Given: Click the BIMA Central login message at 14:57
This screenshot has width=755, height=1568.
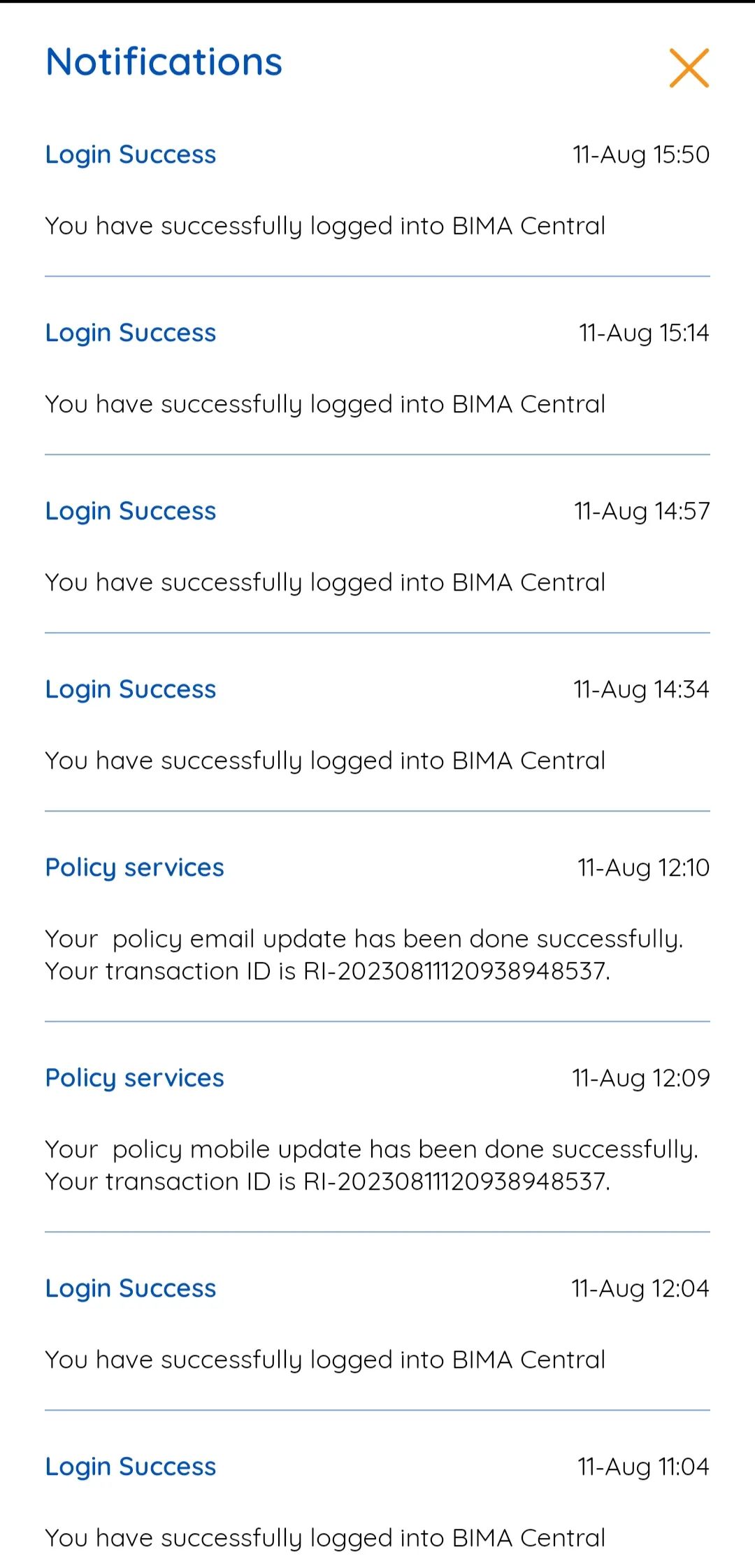Looking at the screenshot, I should coord(324,582).
